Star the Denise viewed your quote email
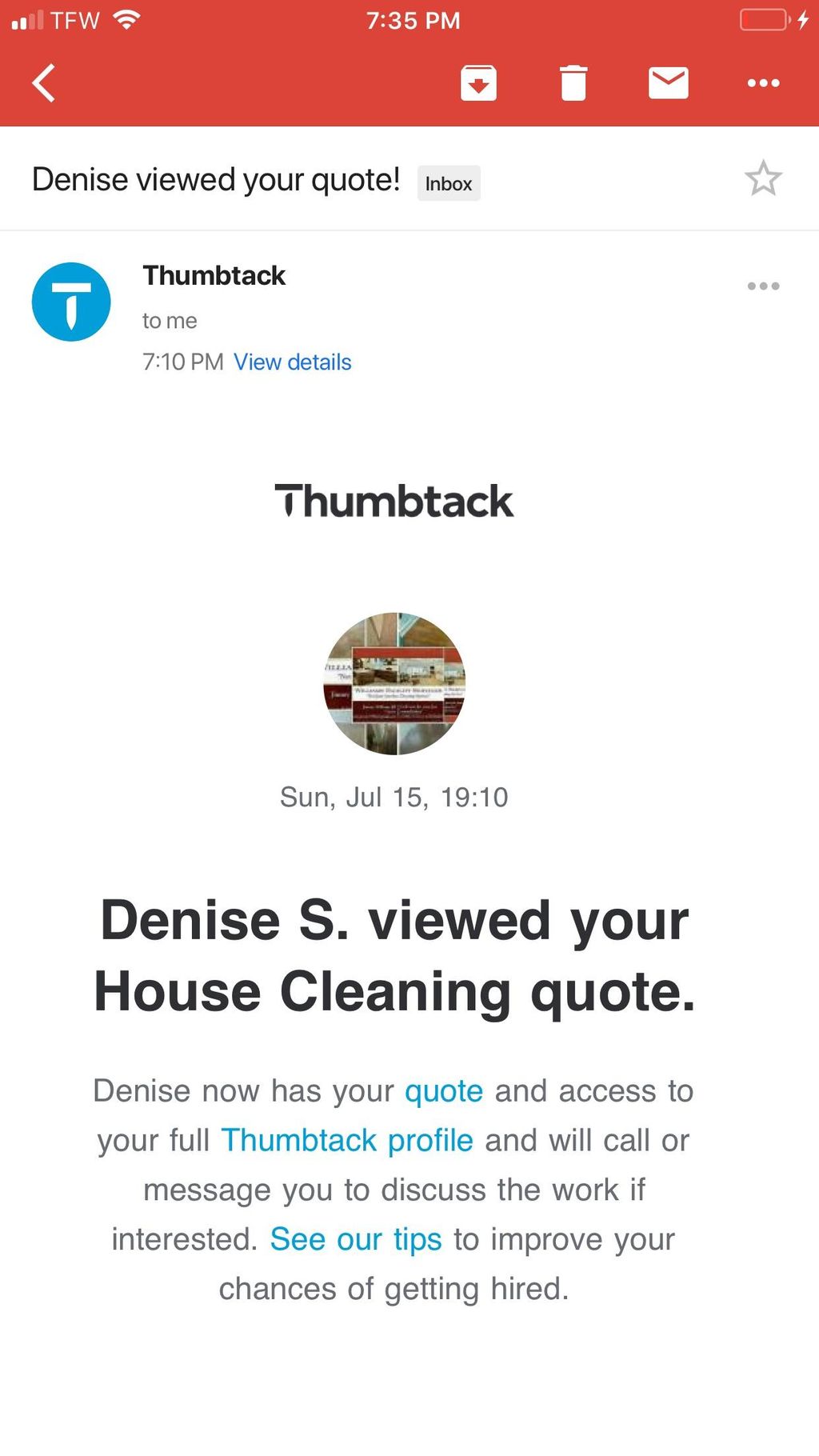This screenshot has height=1456, width=819. pyautogui.click(x=763, y=178)
